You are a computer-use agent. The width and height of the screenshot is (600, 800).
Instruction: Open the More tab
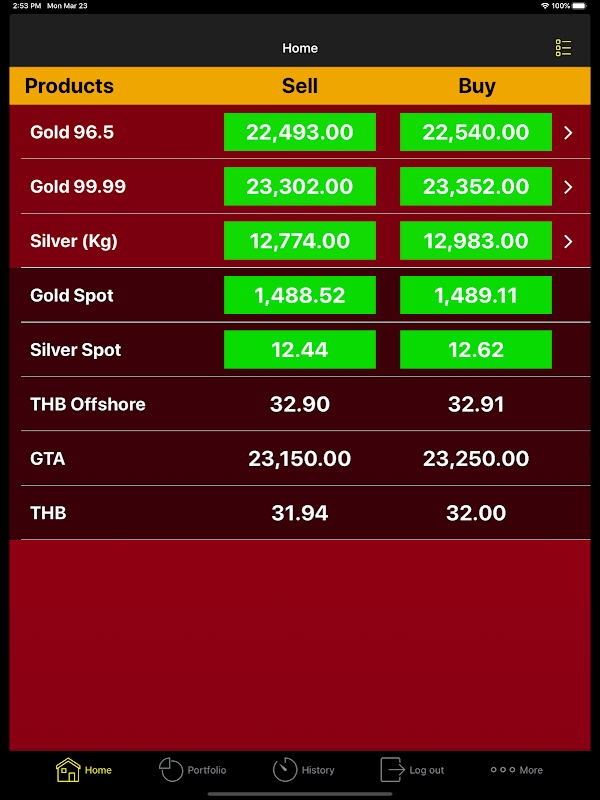[x=517, y=770]
